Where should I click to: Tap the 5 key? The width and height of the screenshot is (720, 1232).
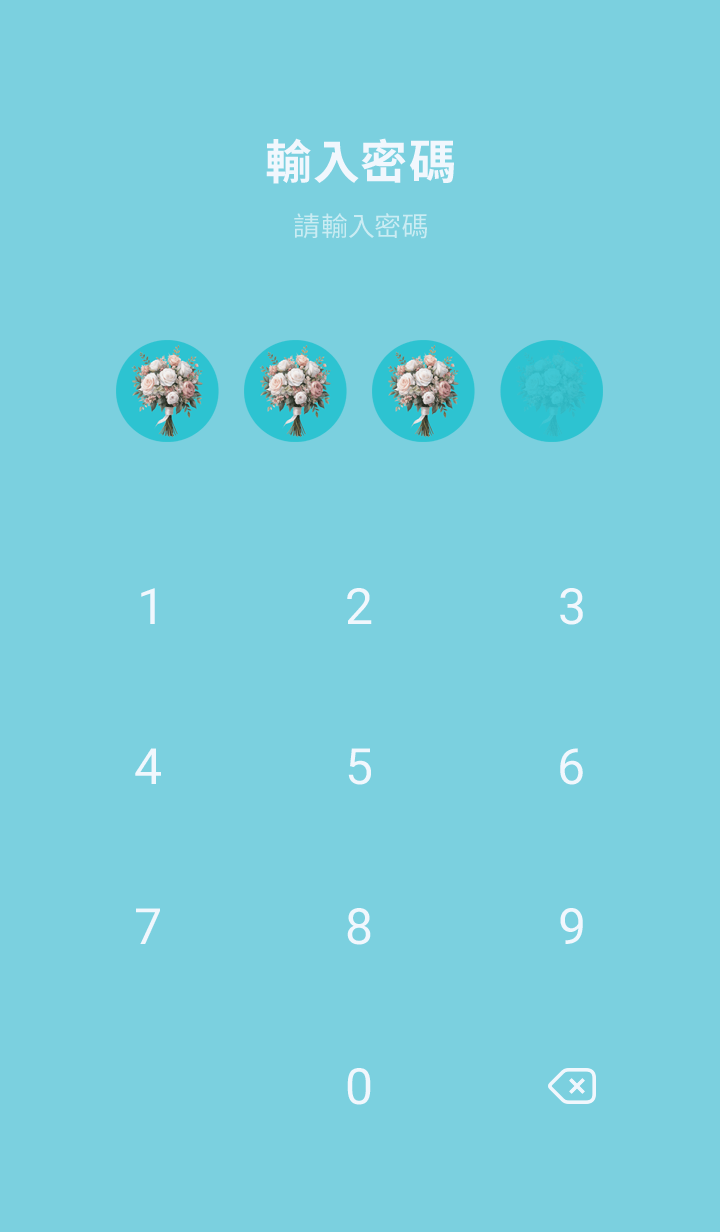click(x=359, y=767)
